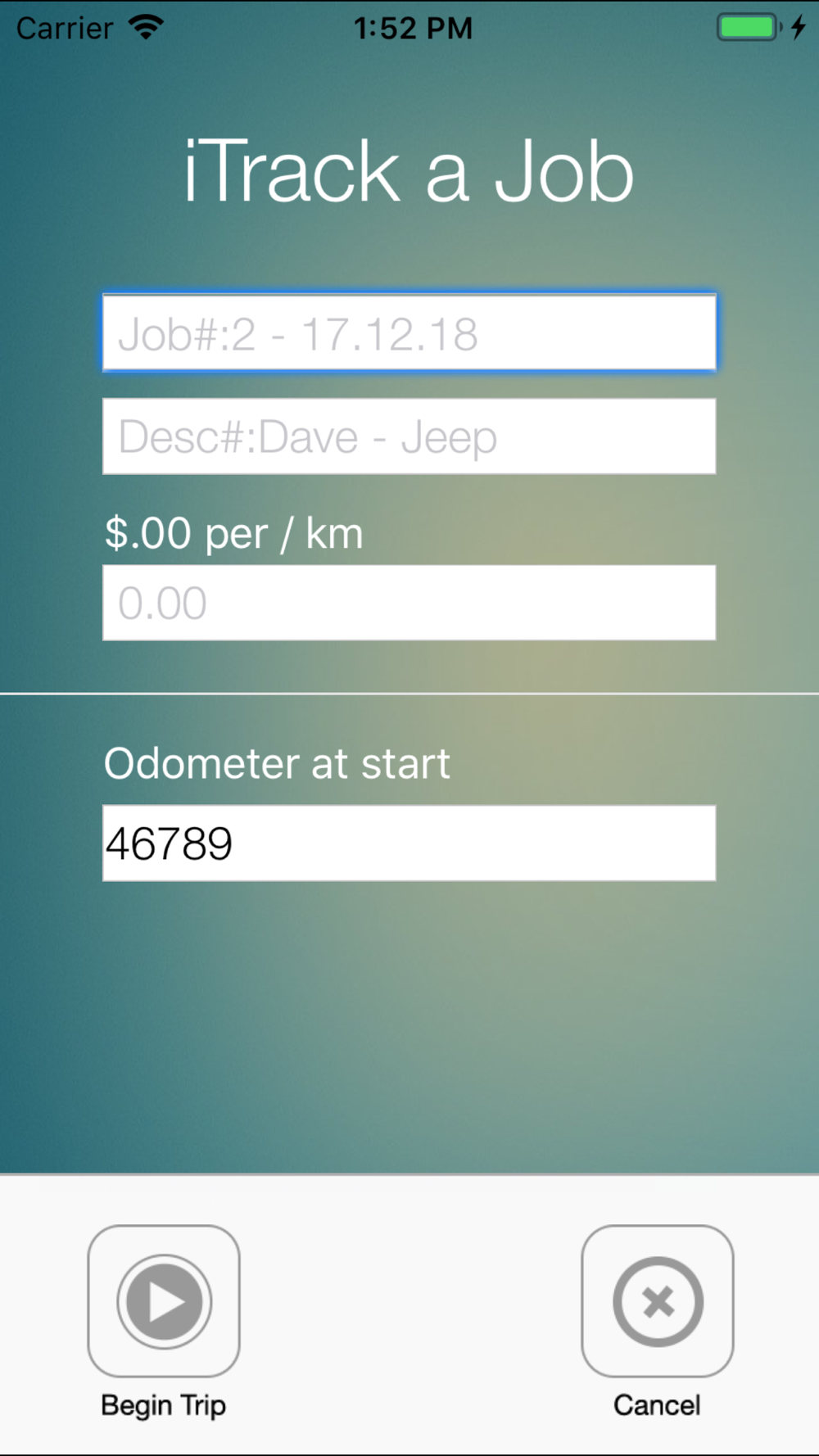819x1456 pixels.
Task: Edit the Desc# Dave - Jeep field
Action: click(409, 436)
